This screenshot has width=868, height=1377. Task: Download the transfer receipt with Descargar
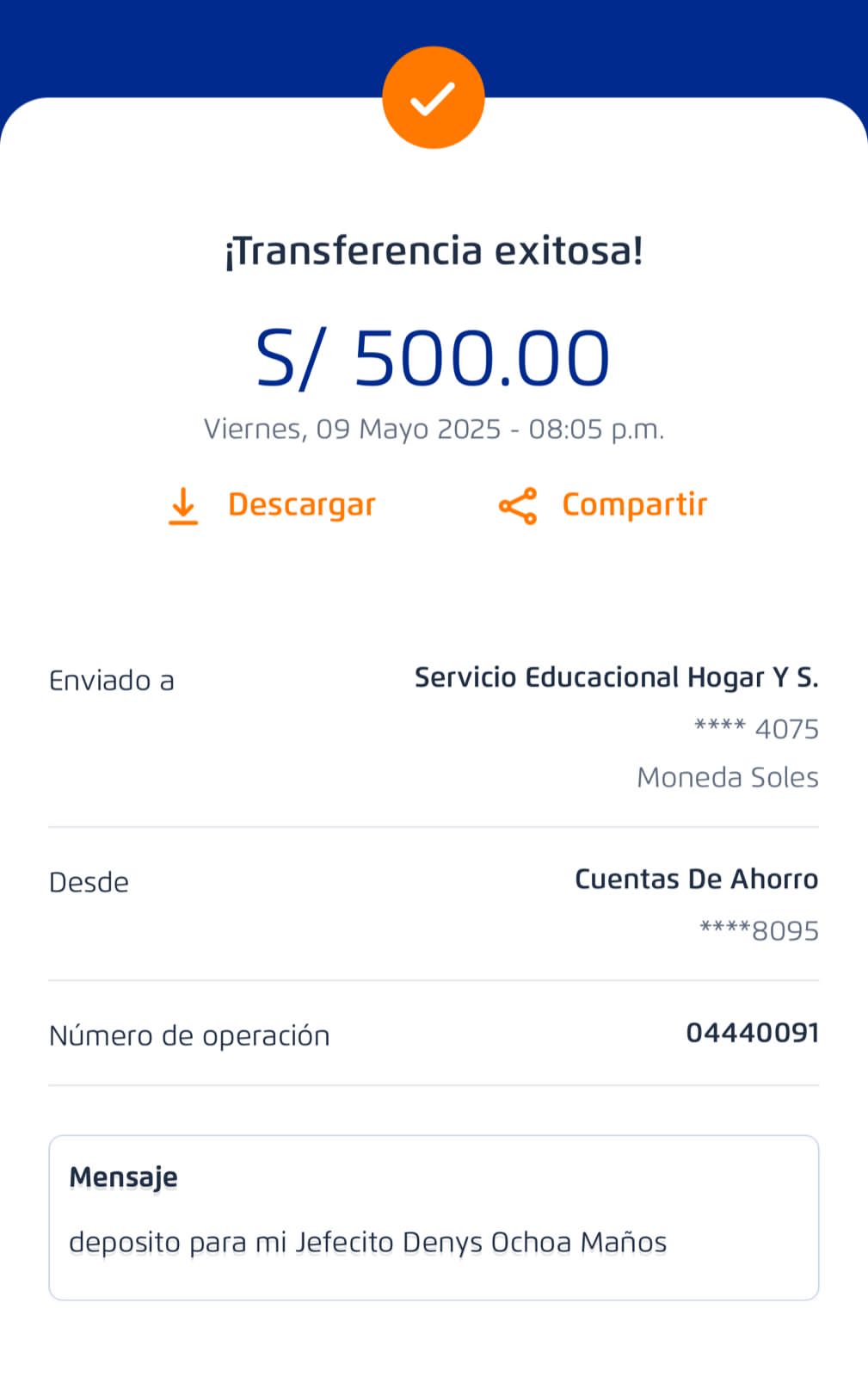click(x=272, y=505)
